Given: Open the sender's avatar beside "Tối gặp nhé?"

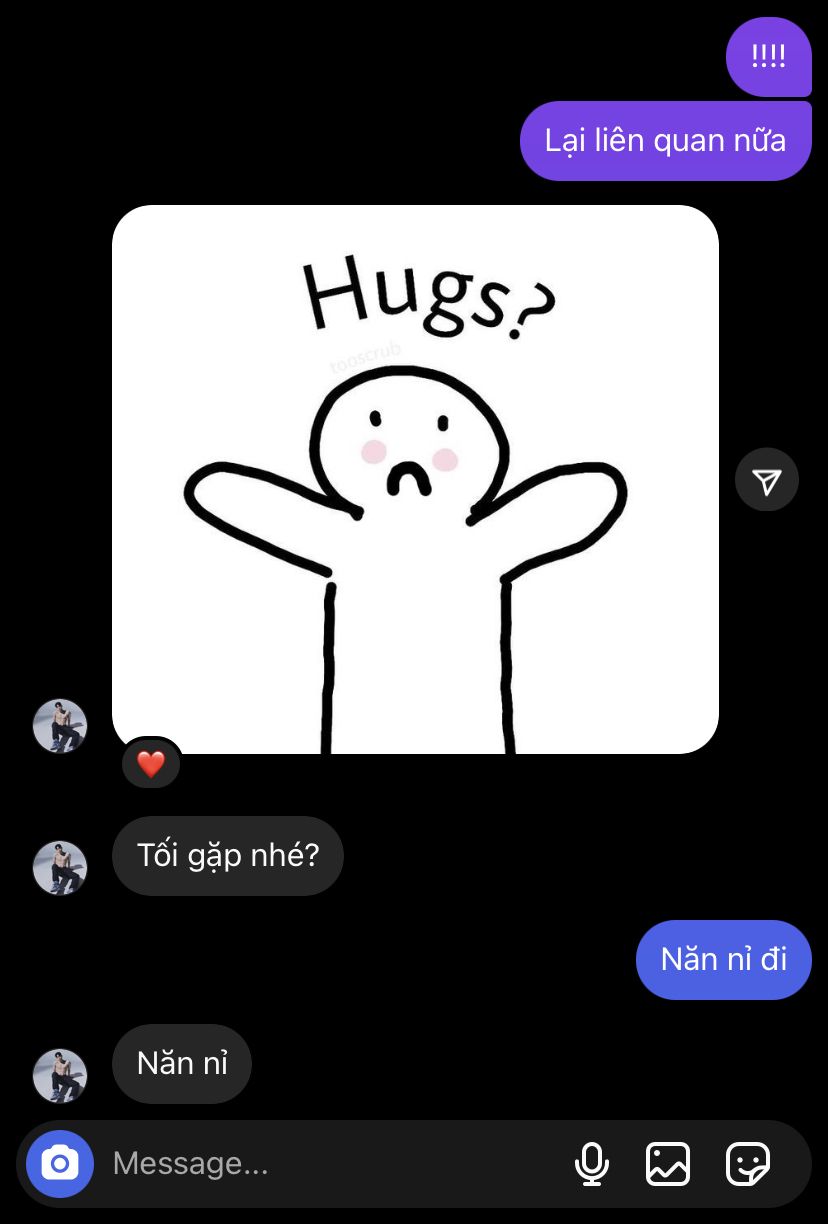Looking at the screenshot, I should pyautogui.click(x=60, y=867).
